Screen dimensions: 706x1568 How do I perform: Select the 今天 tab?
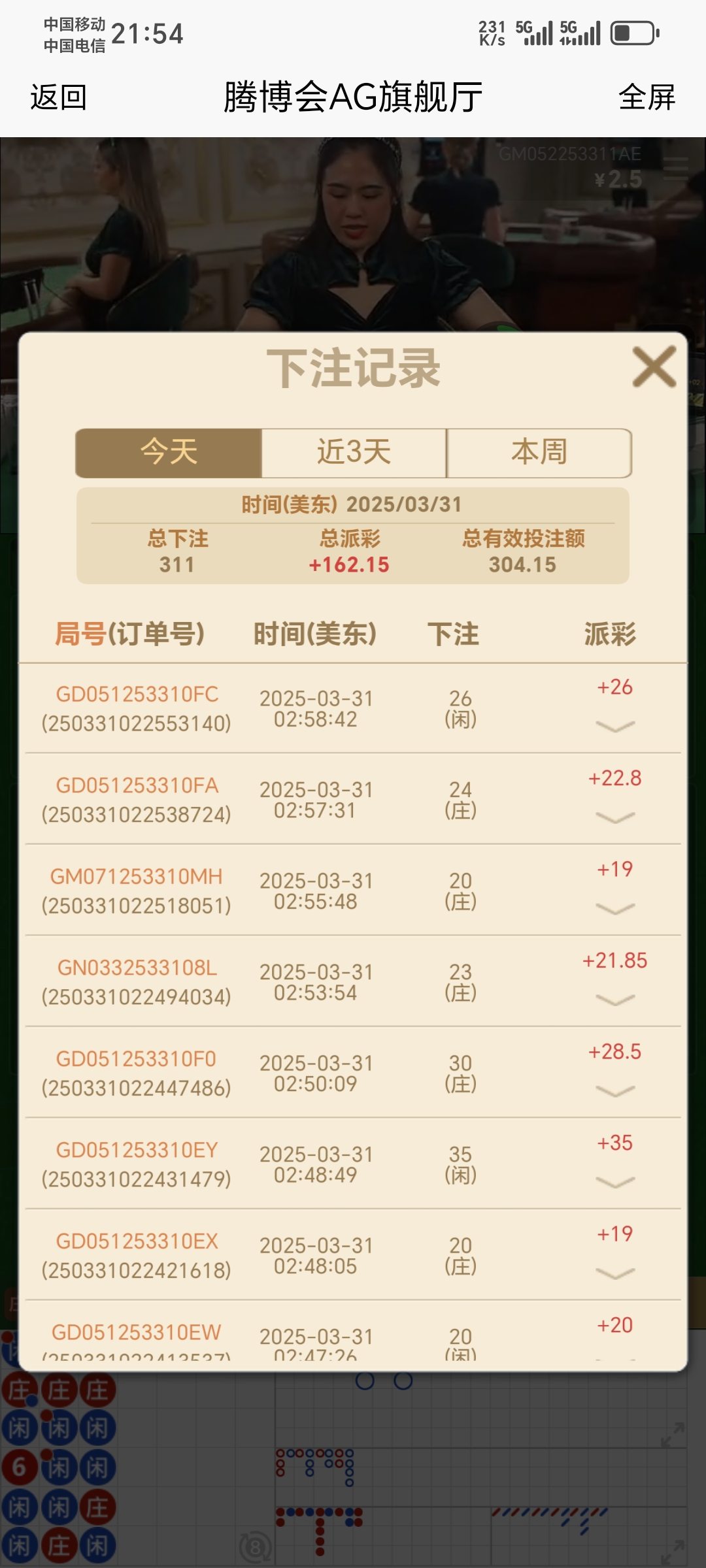169,453
